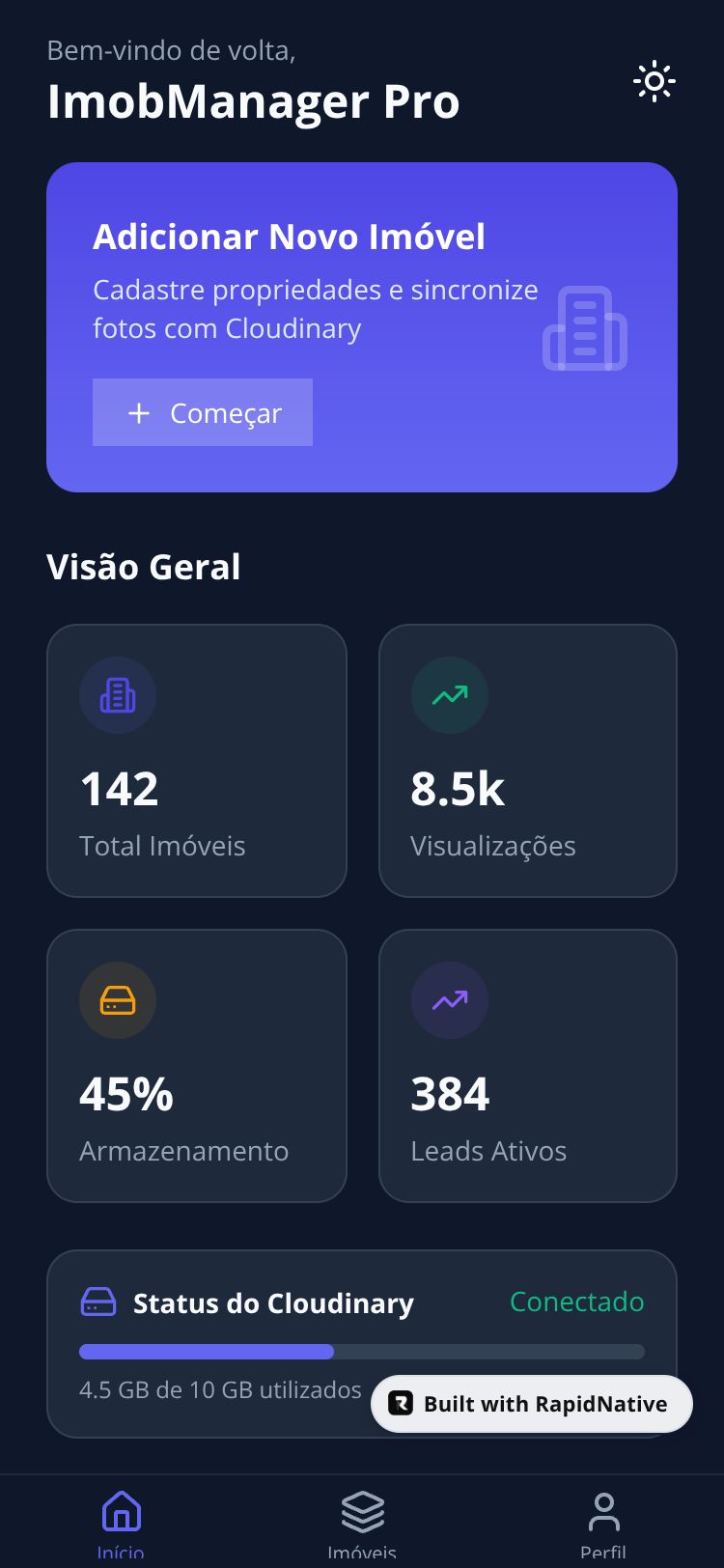Open the Total Imóveis card
This screenshot has height=1568, width=724.
tap(196, 761)
